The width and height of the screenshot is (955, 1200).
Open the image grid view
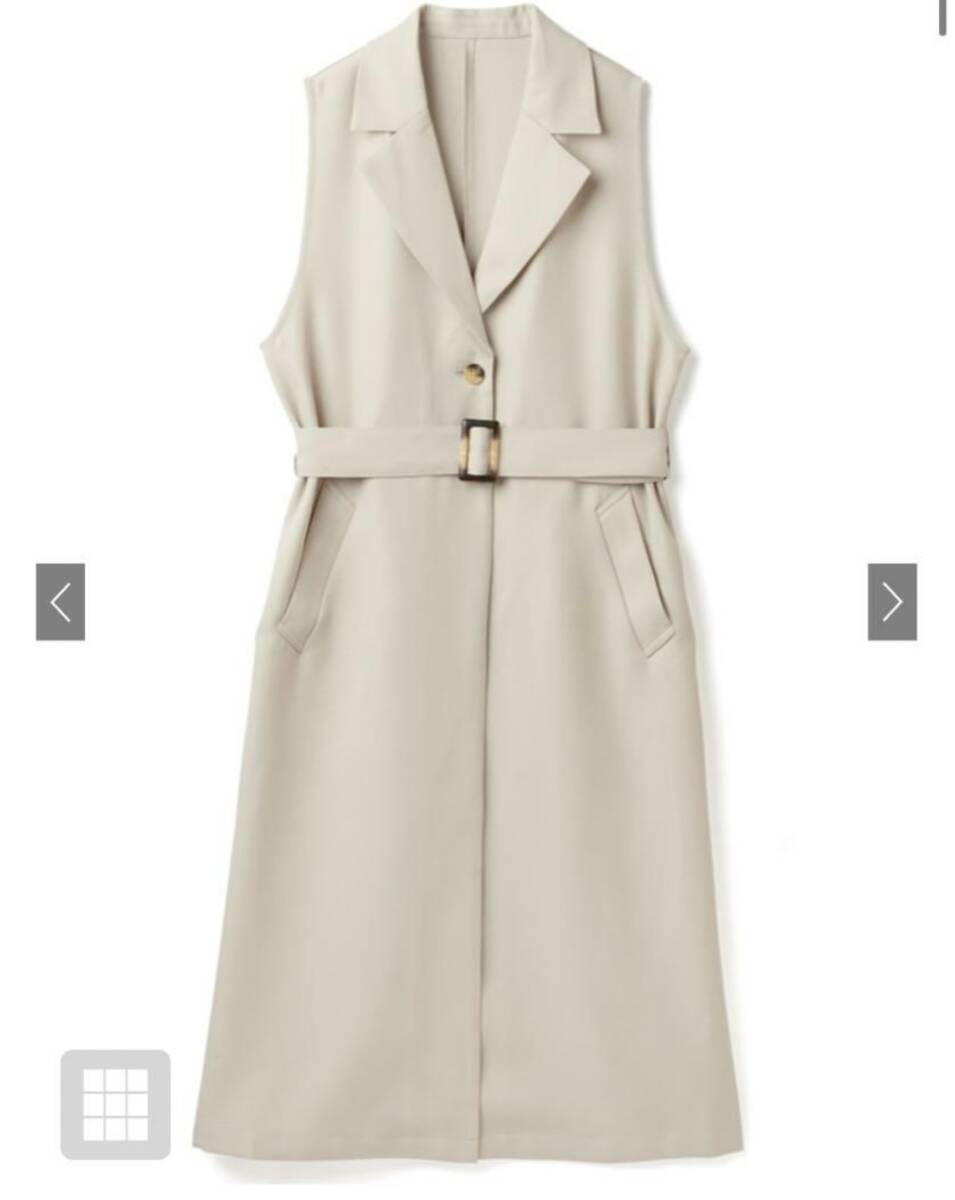point(115,1104)
